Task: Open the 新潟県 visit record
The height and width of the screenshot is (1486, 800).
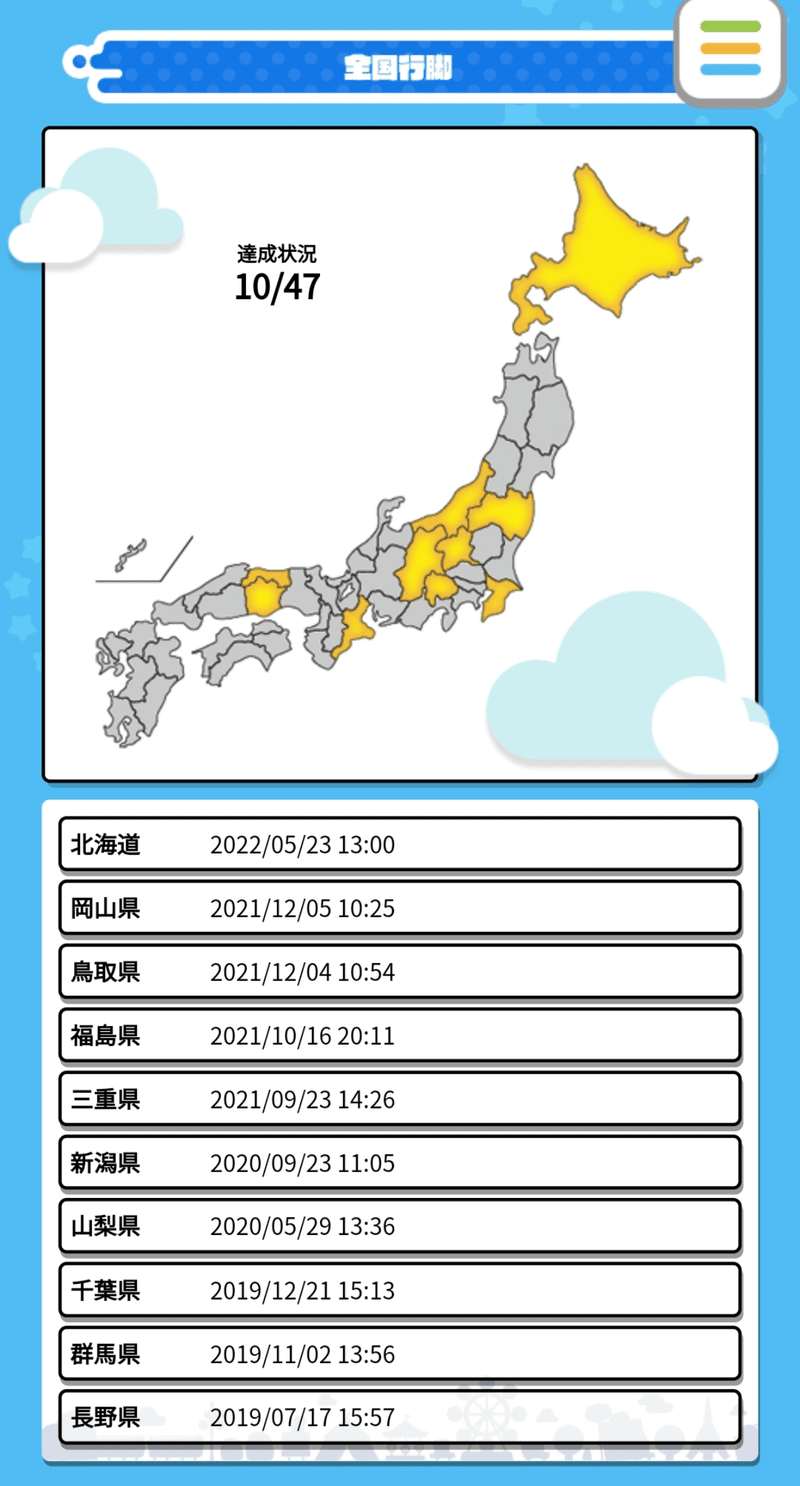Action: [400, 1163]
